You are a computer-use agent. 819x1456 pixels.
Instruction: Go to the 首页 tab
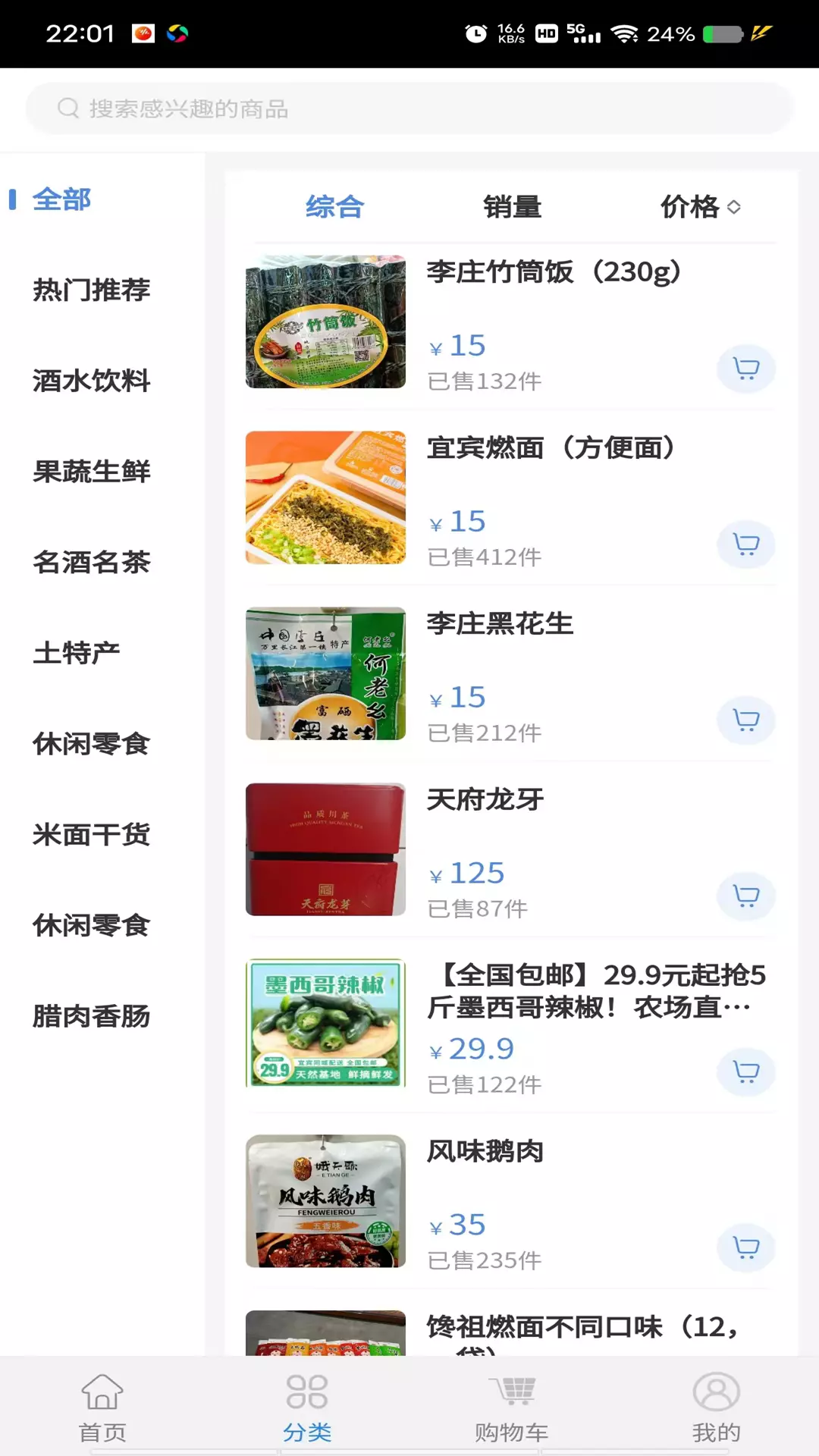(102, 1407)
